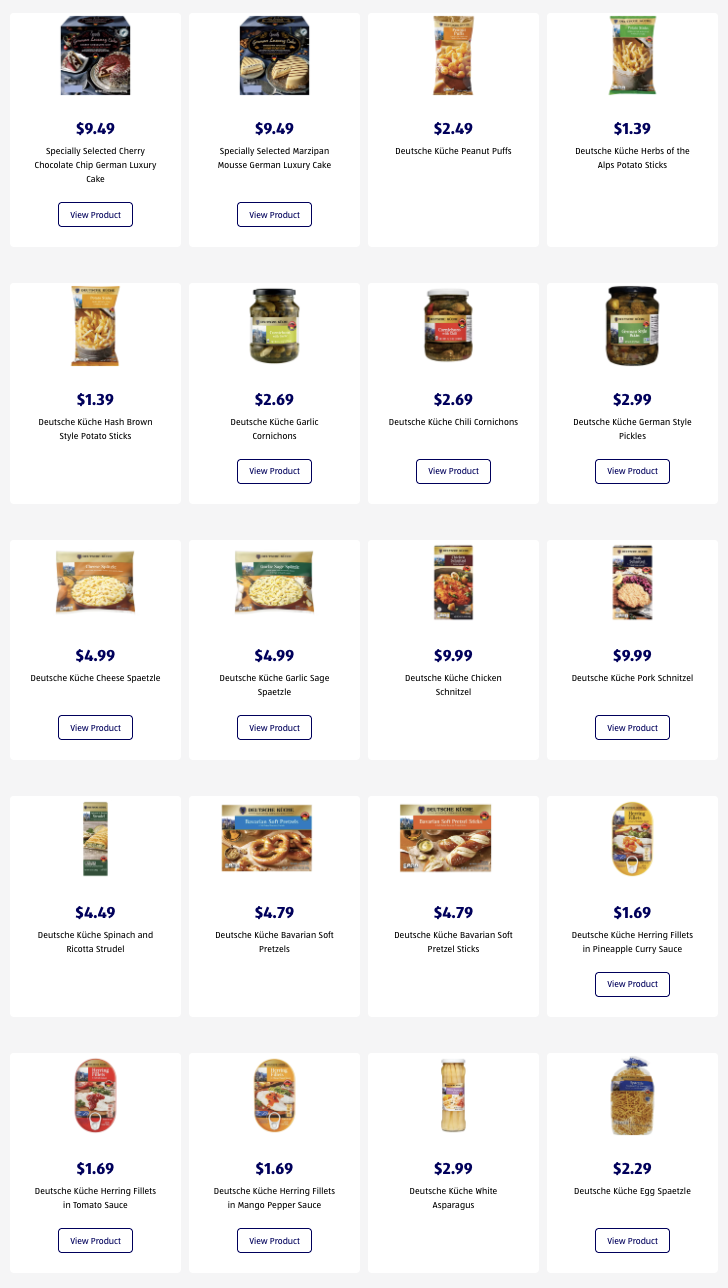Open Herbs of the Alps Potato Sticks card

[632, 130]
